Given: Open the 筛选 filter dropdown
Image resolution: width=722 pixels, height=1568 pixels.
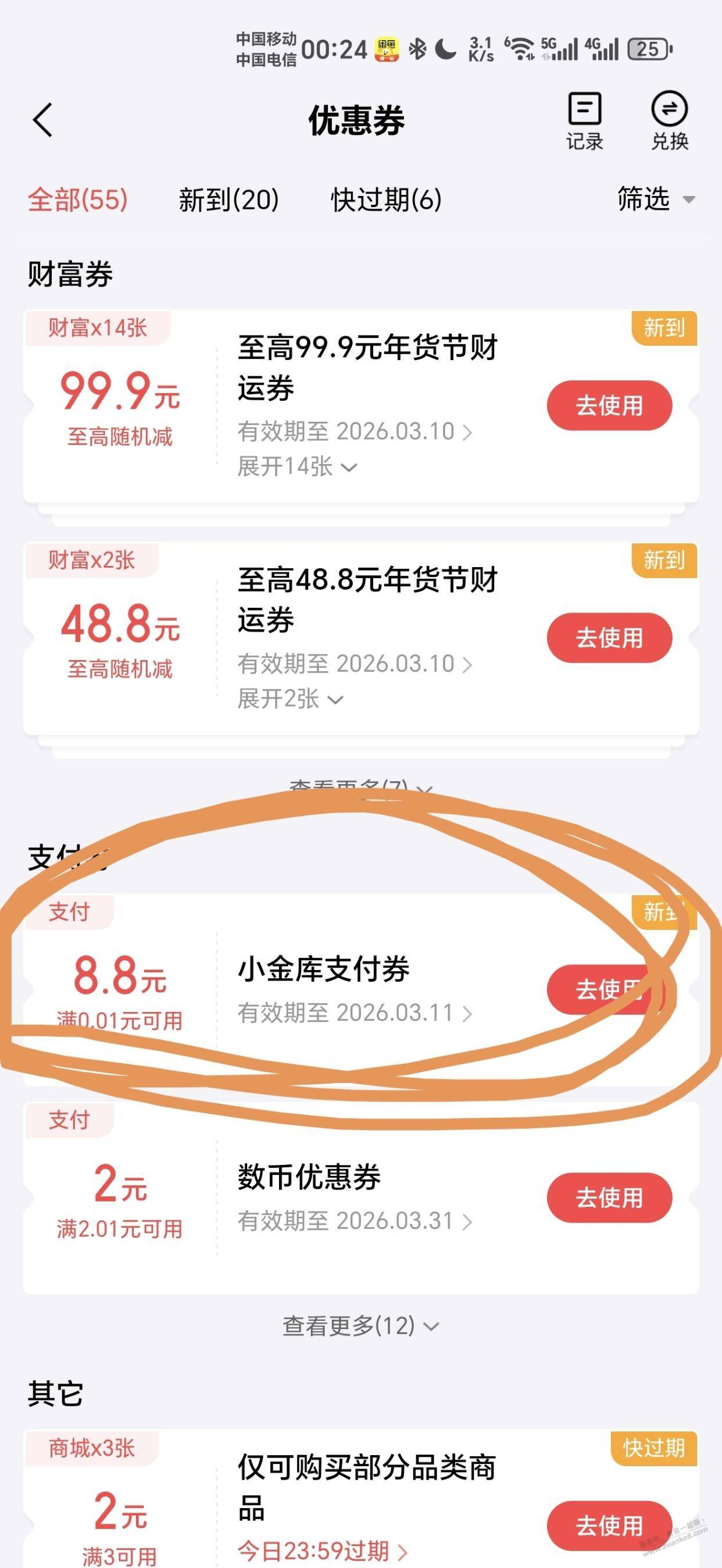Looking at the screenshot, I should [655, 199].
